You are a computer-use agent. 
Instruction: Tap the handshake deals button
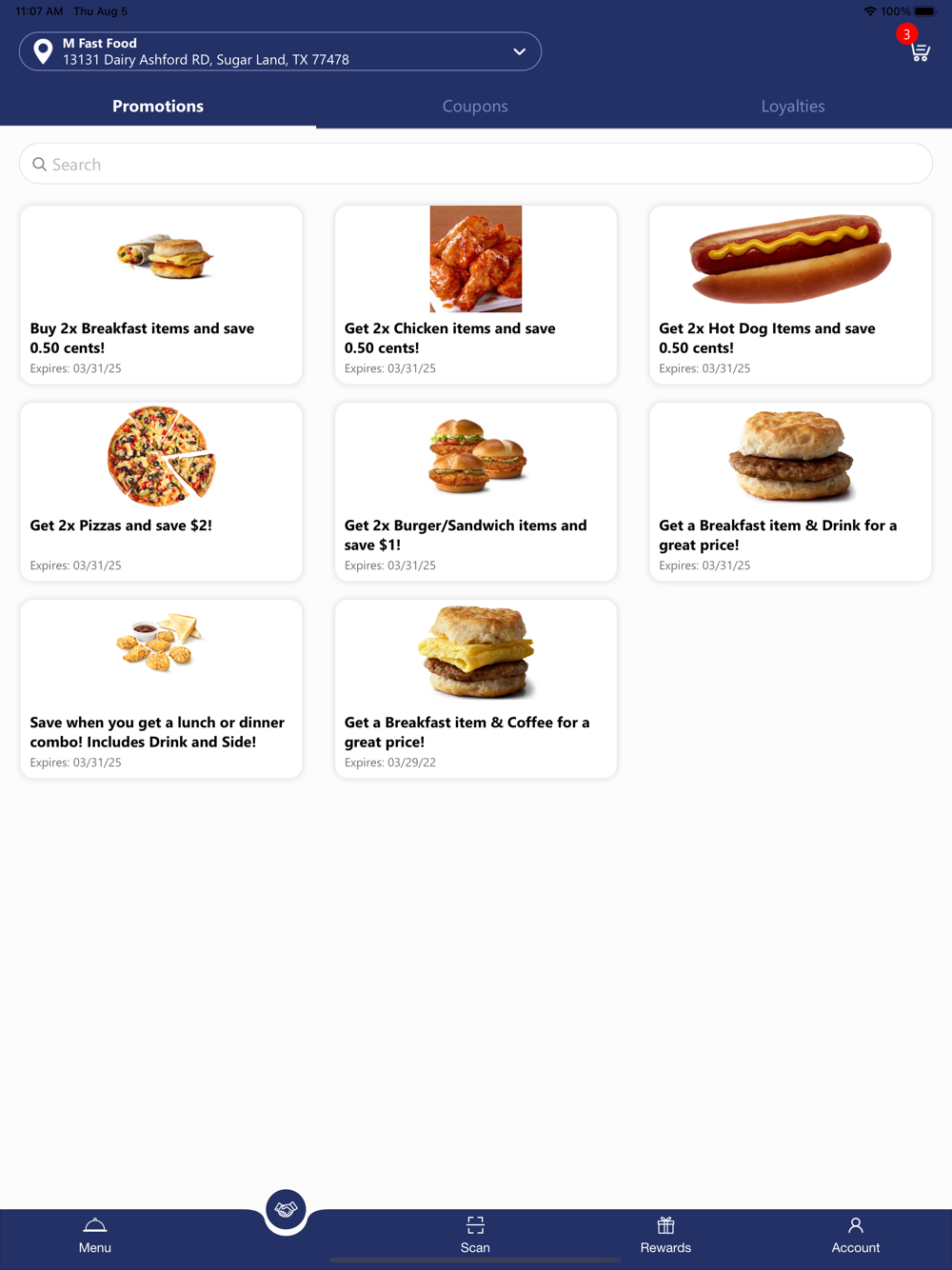(286, 1210)
